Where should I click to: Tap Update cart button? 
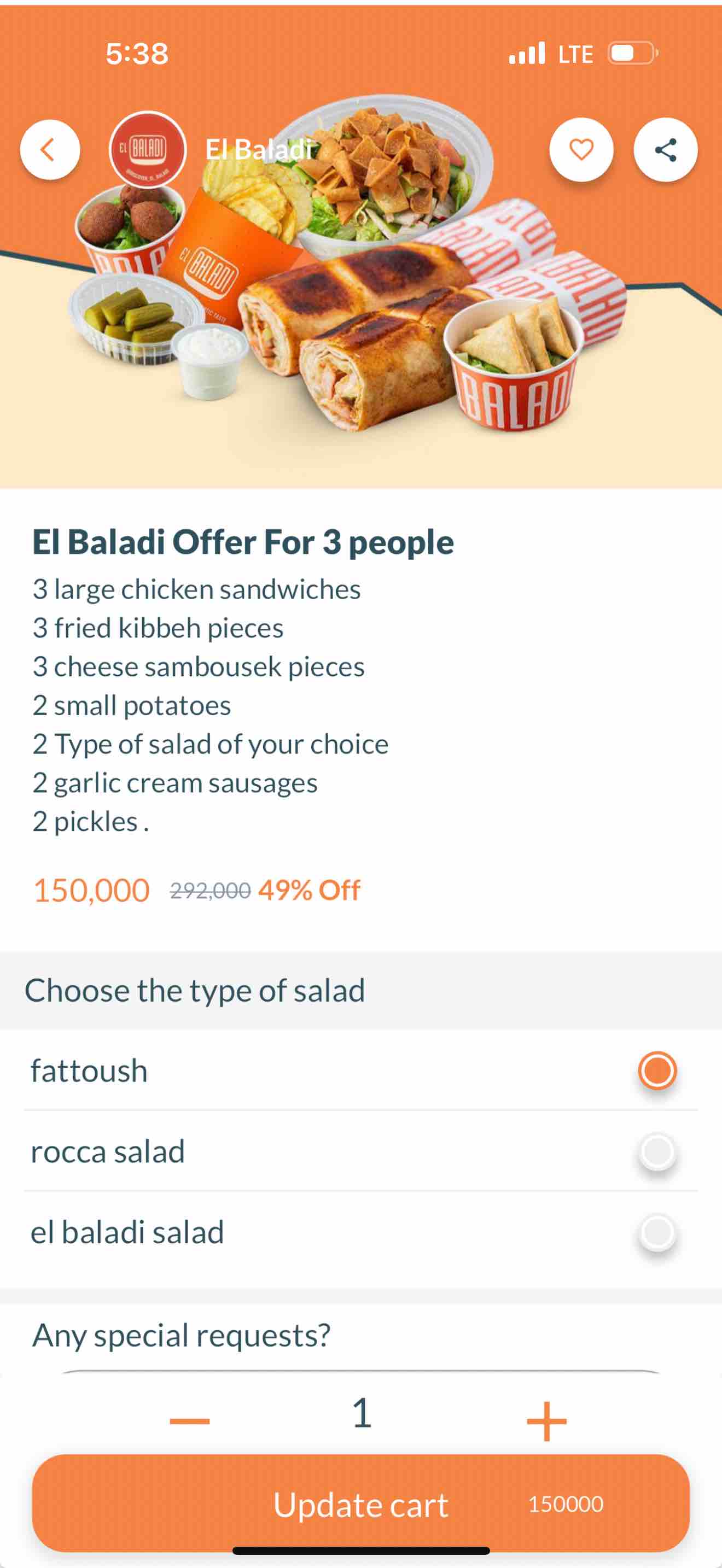pyautogui.click(x=360, y=1503)
